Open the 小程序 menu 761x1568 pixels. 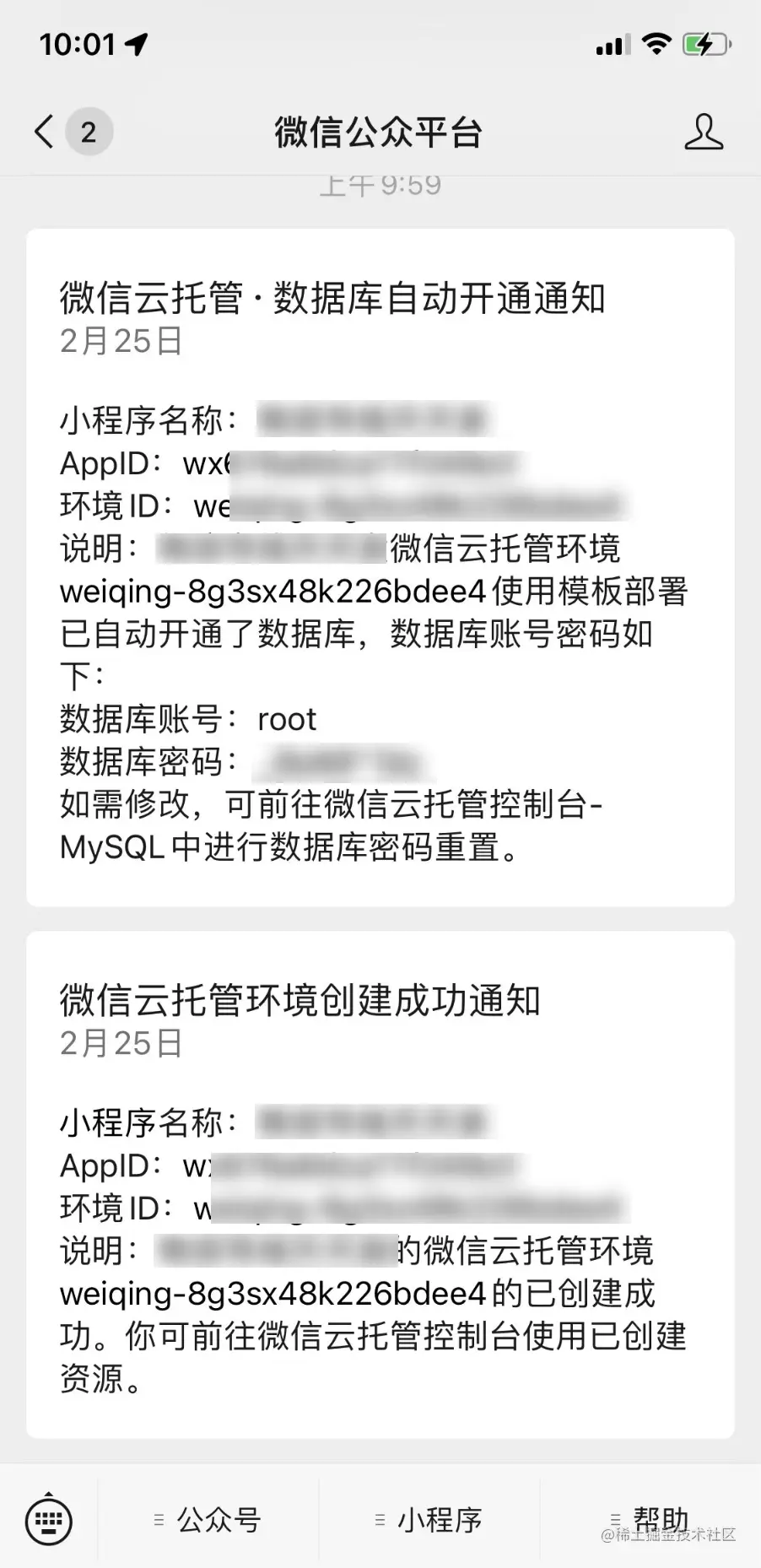[429, 1520]
